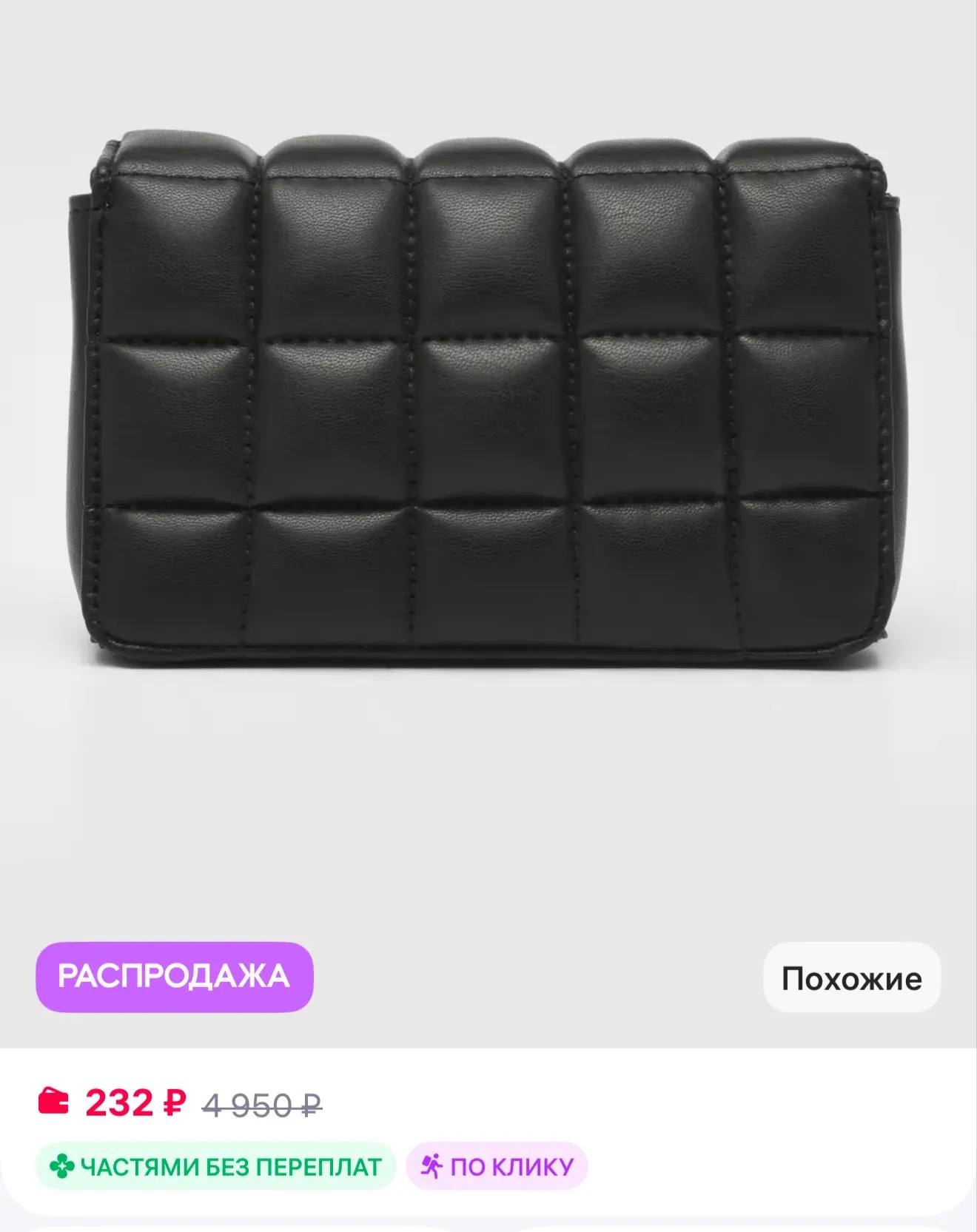Viewport: 977px width, 1232px height.
Task: Open the Похожие similar items button
Action: [x=852, y=977]
